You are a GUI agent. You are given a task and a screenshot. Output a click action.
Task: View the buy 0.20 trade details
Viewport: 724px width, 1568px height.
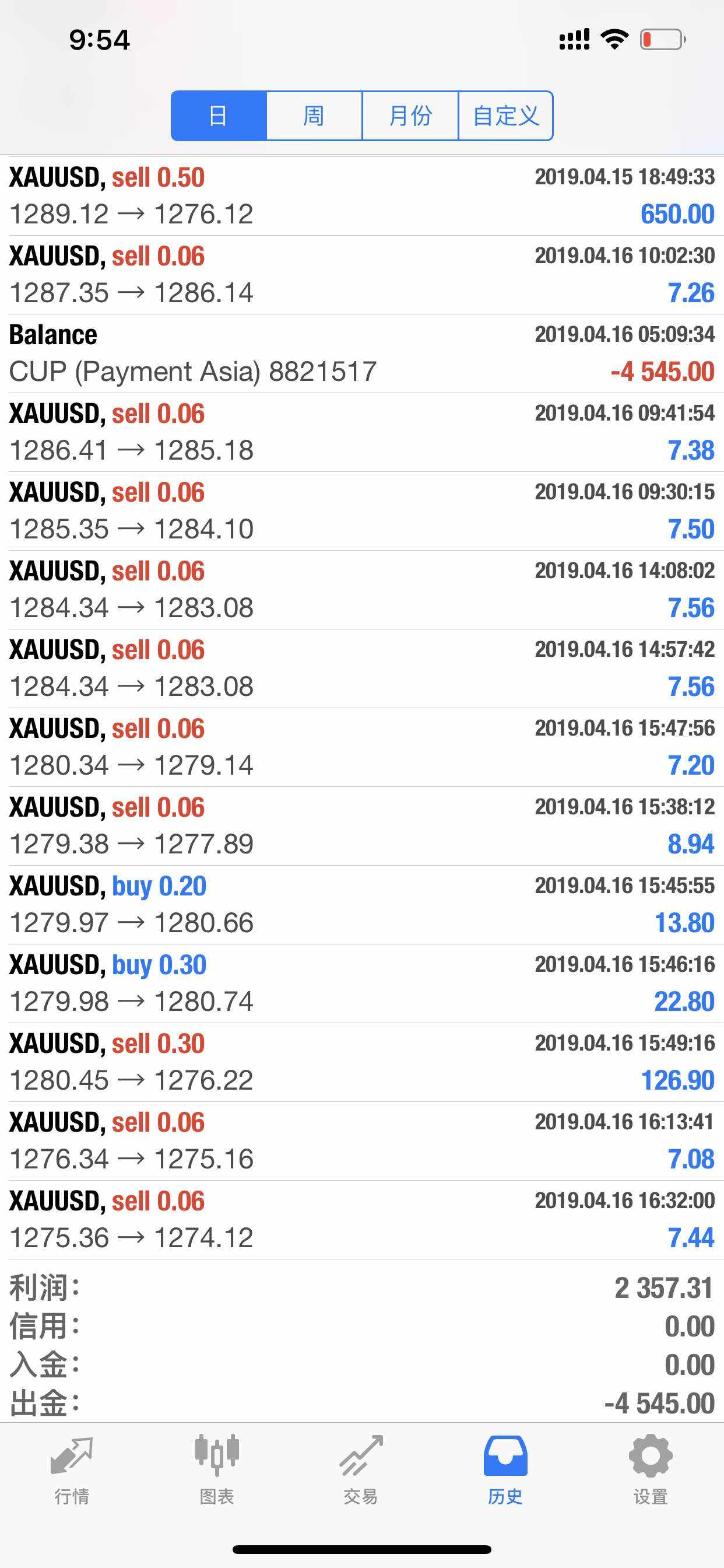pyautogui.click(x=362, y=905)
